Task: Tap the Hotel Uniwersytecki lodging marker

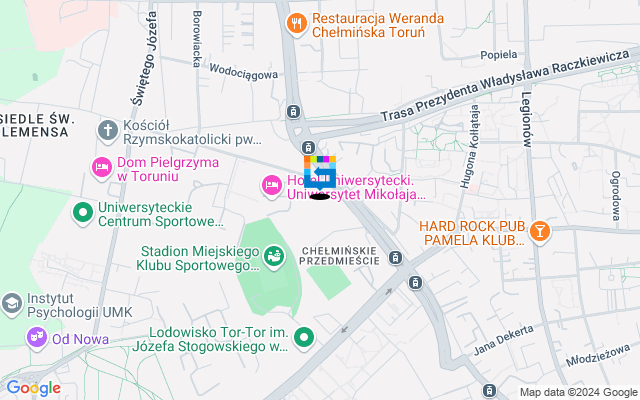Action: (270, 184)
